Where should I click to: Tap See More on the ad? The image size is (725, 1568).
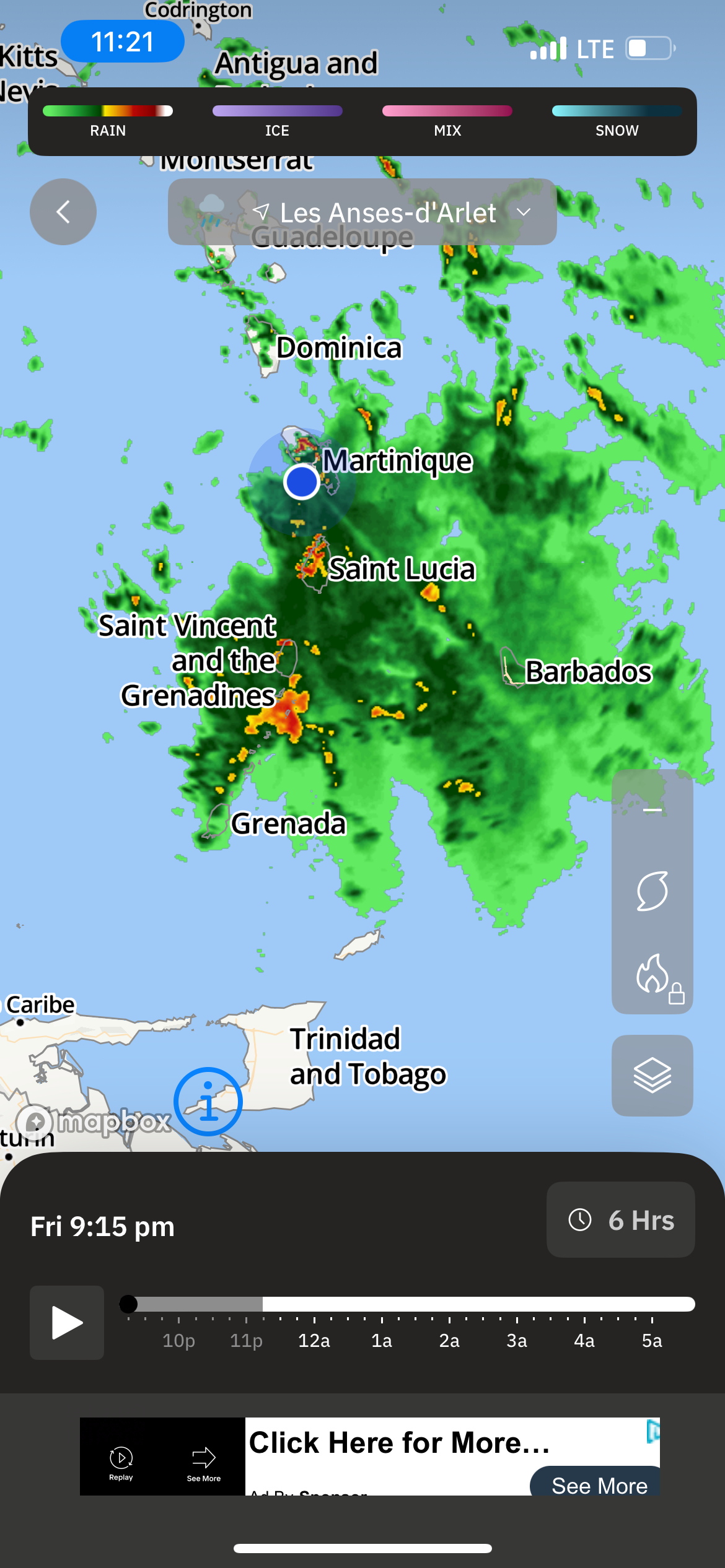(595, 1484)
